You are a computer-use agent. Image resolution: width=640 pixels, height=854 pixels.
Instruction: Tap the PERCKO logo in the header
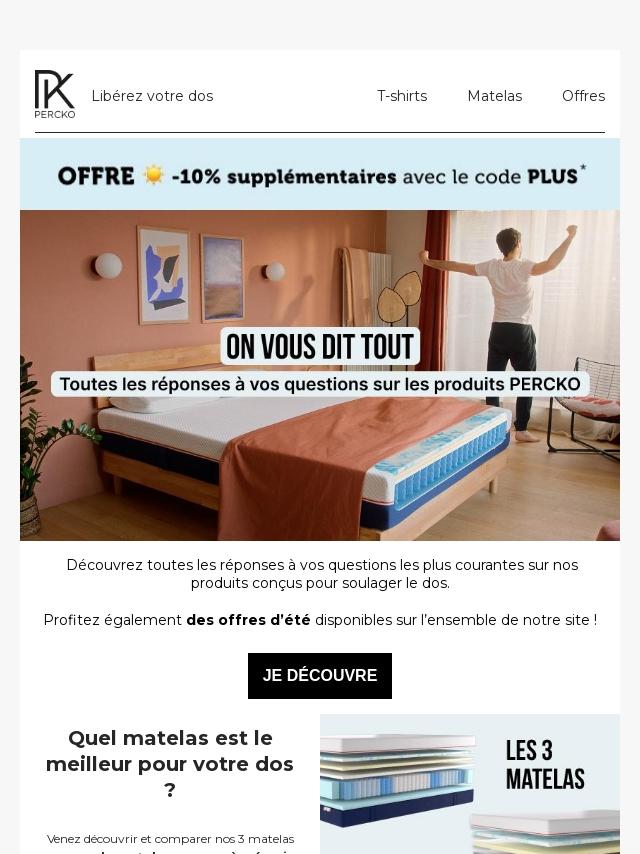[x=55, y=95]
